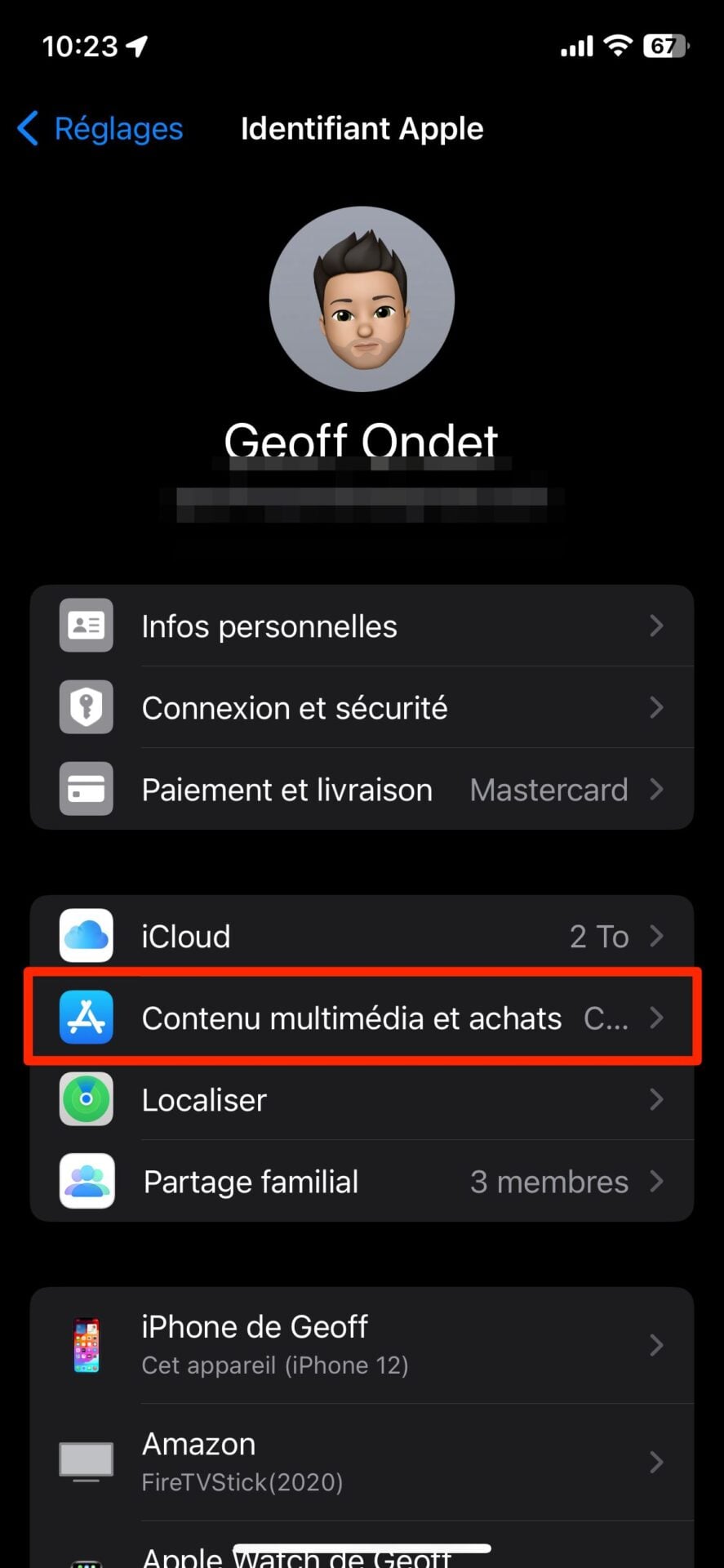Open Paiement et livraison
The image size is (724, 1568).
tap(362, 790)
